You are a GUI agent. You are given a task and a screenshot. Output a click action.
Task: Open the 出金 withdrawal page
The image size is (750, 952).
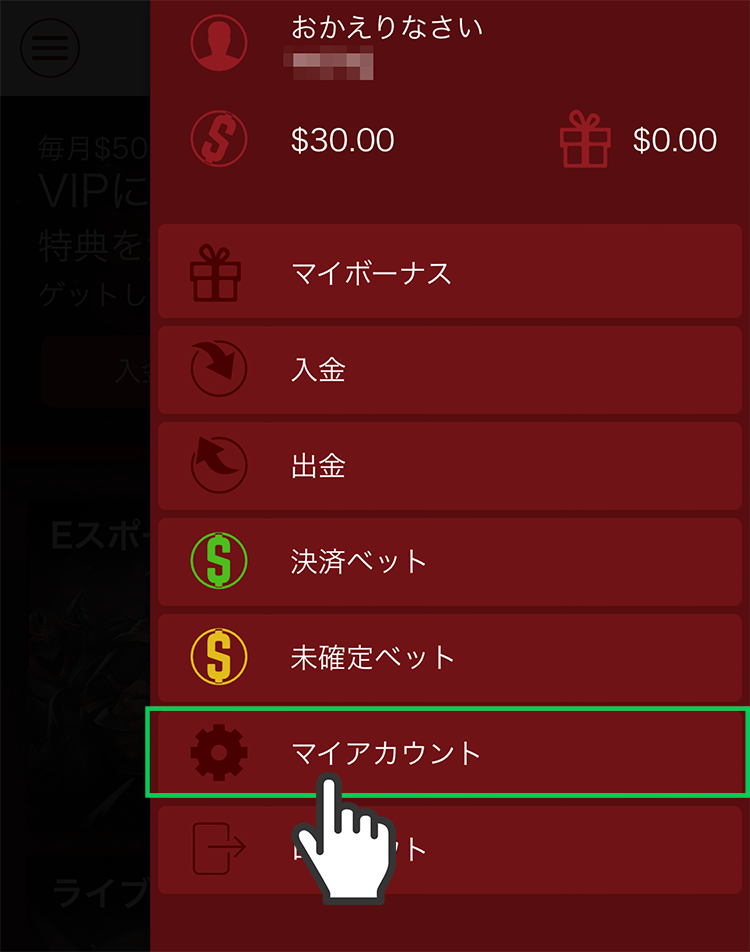(450, 466)
